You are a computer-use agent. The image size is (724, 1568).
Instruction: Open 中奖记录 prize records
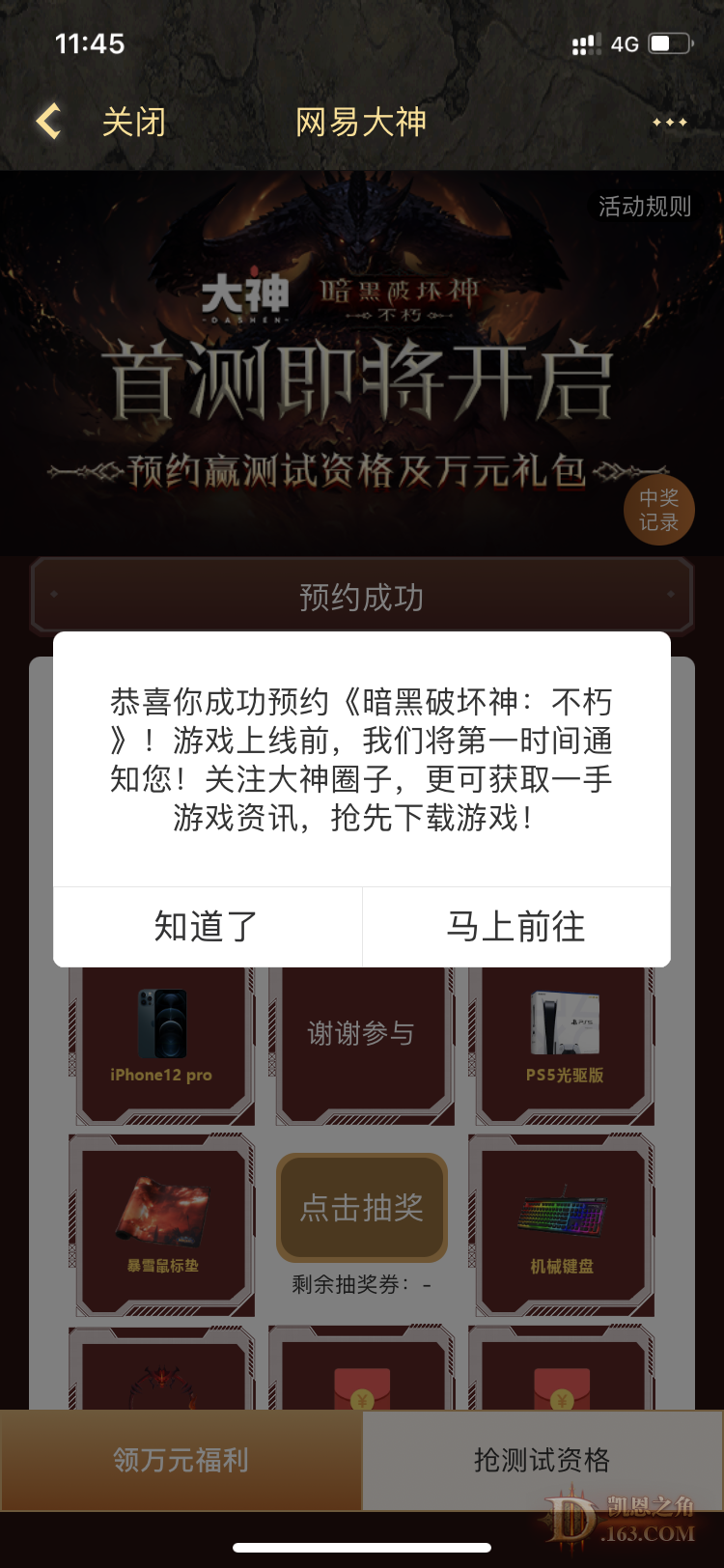658,511
